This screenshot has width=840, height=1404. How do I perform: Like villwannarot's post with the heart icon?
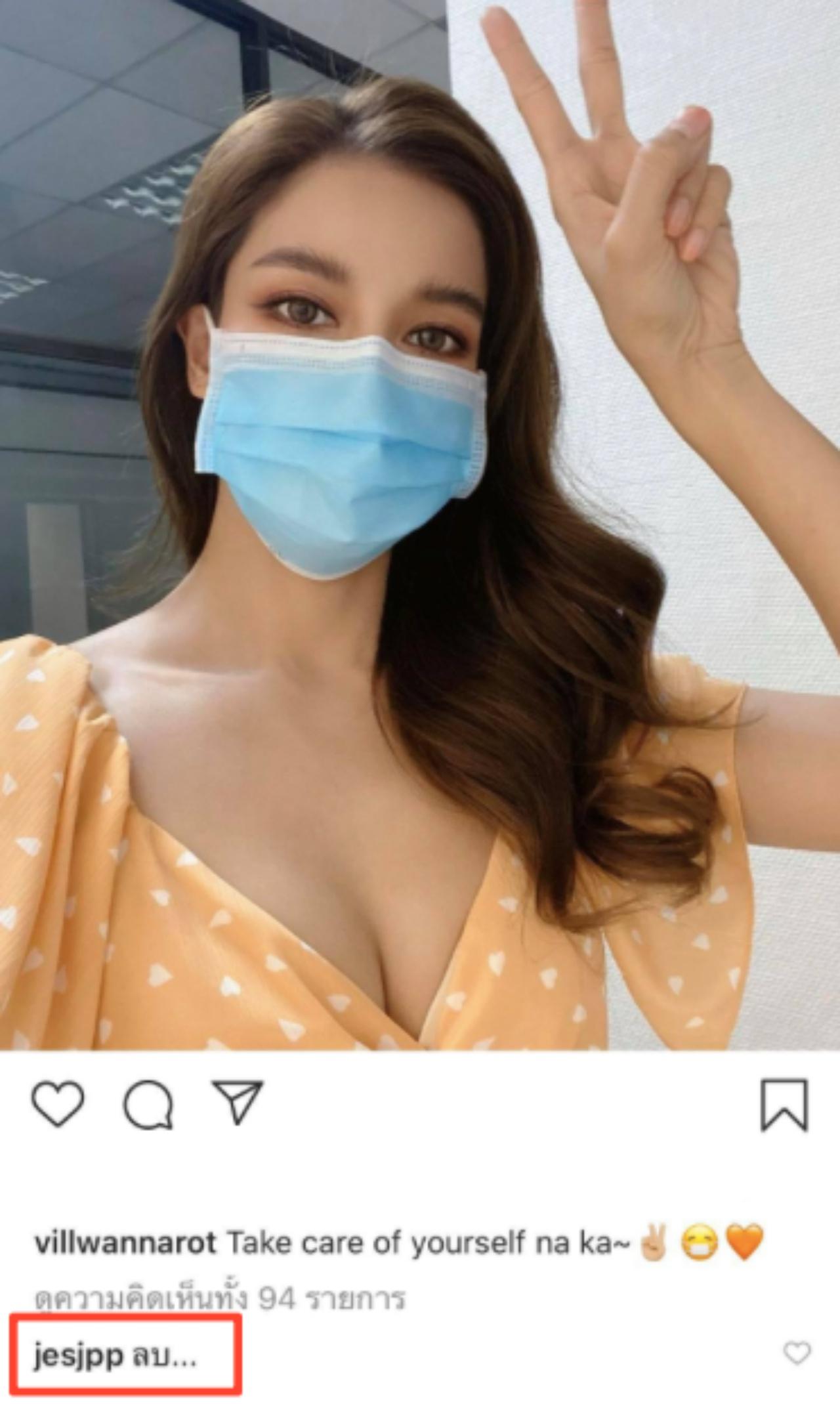click(58, 1104)
